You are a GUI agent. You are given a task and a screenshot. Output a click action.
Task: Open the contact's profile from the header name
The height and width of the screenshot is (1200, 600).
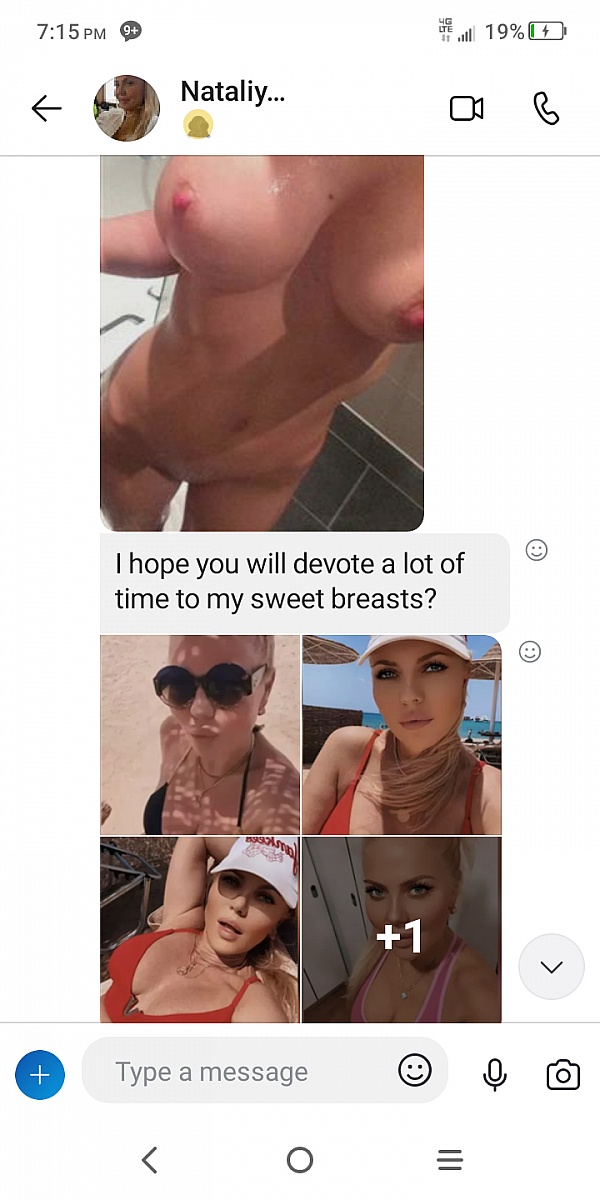[232, 93]
